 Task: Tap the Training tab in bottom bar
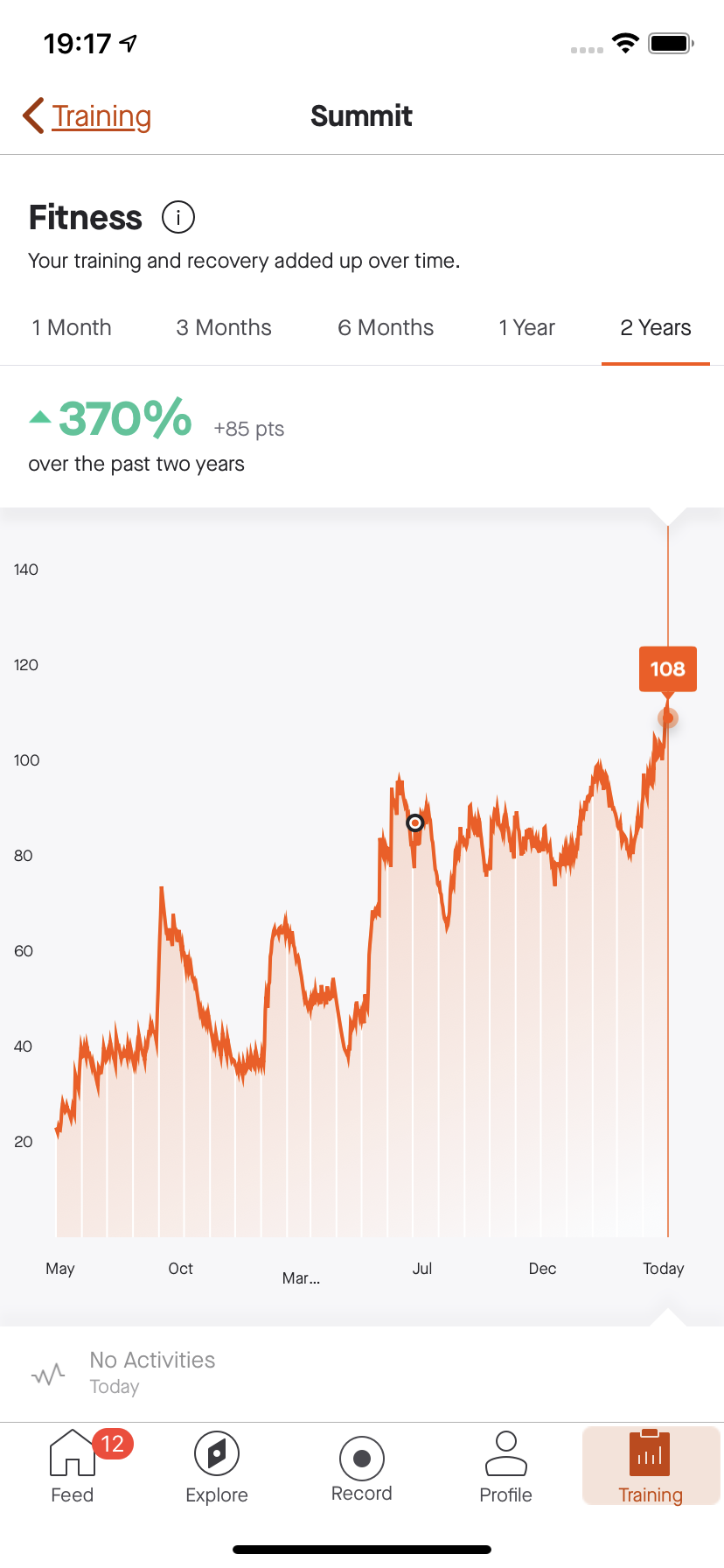651,1466
